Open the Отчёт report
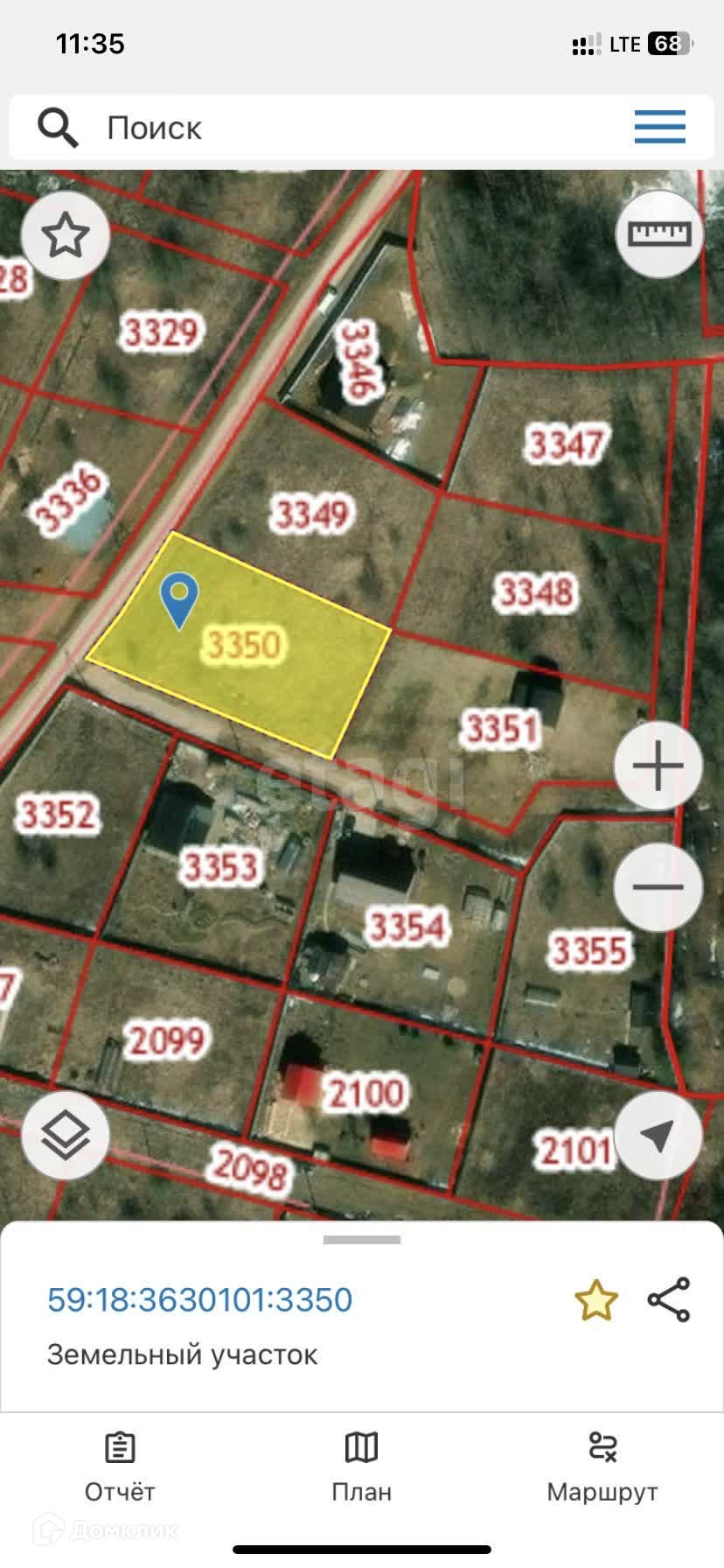Image resolution: width=724 pixels, height=1568 pixels. 120,1467
